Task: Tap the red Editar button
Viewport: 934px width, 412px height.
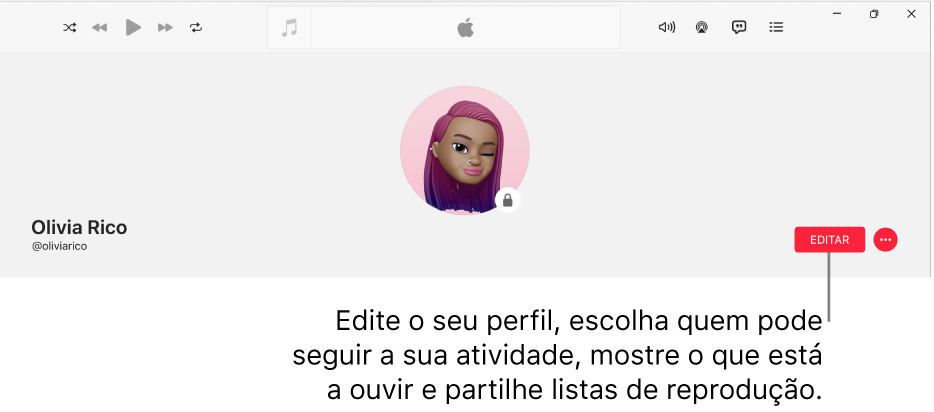Action: pos(829,240)
